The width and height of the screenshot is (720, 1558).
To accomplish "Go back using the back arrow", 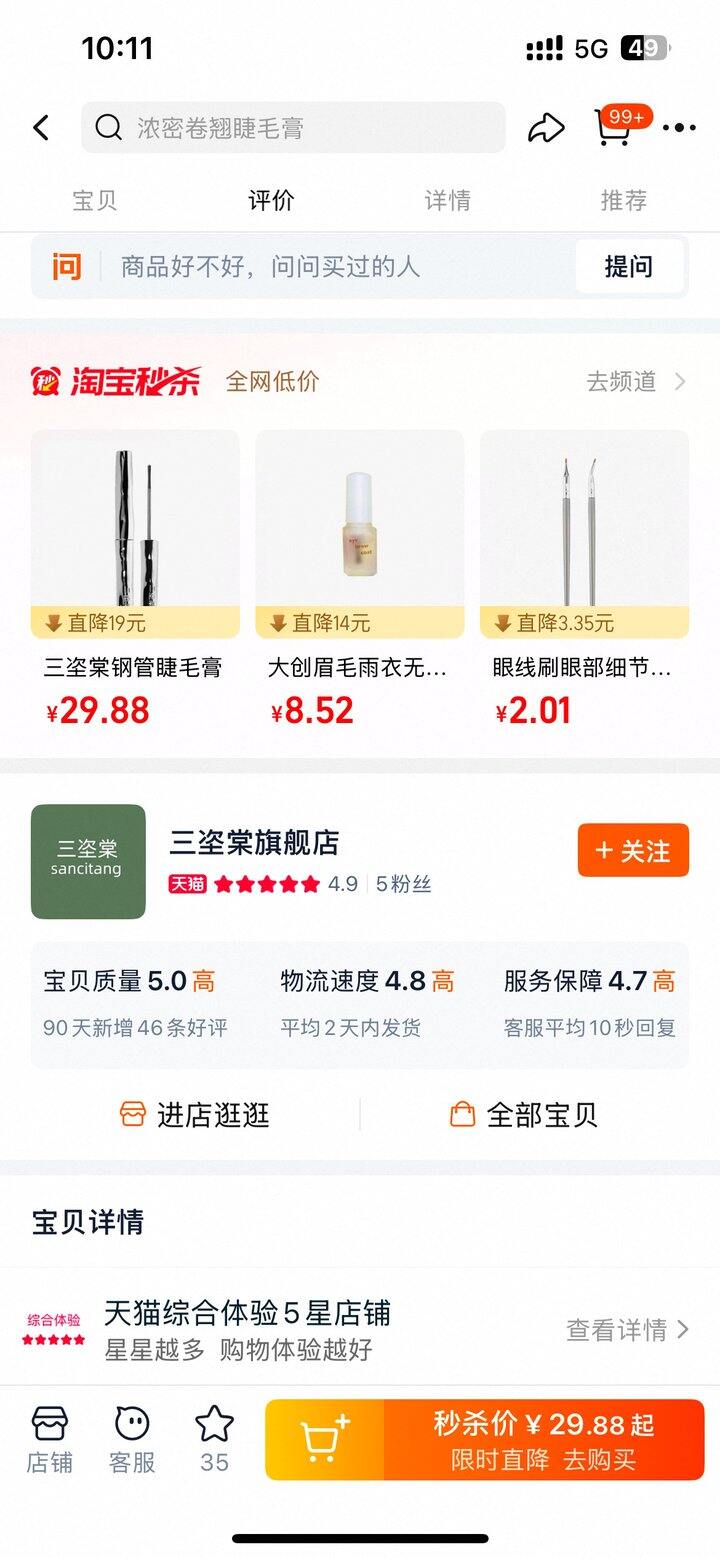I will coord(40,128).
